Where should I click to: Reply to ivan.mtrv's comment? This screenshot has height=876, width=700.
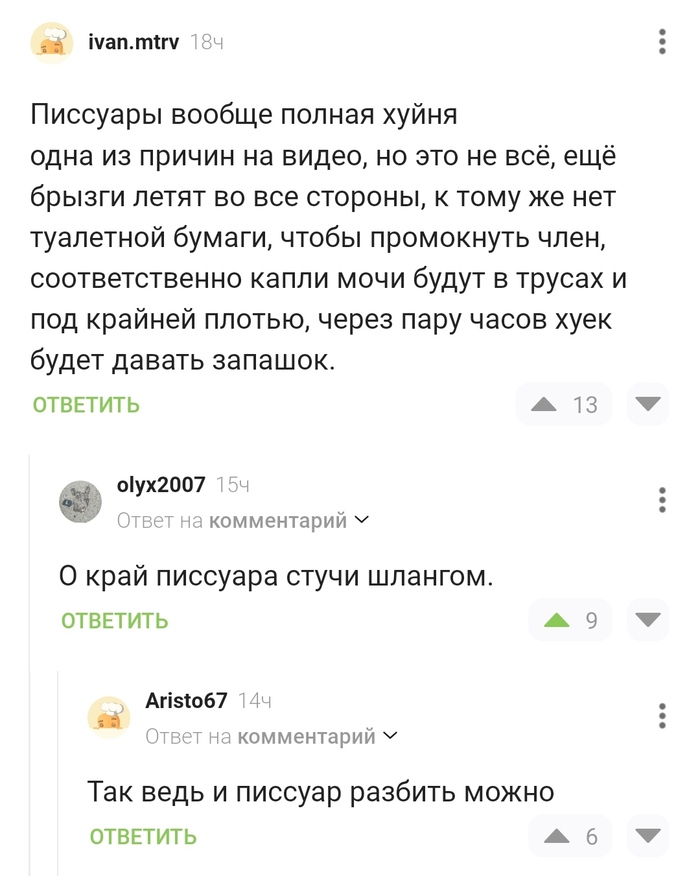click(86, 405)
